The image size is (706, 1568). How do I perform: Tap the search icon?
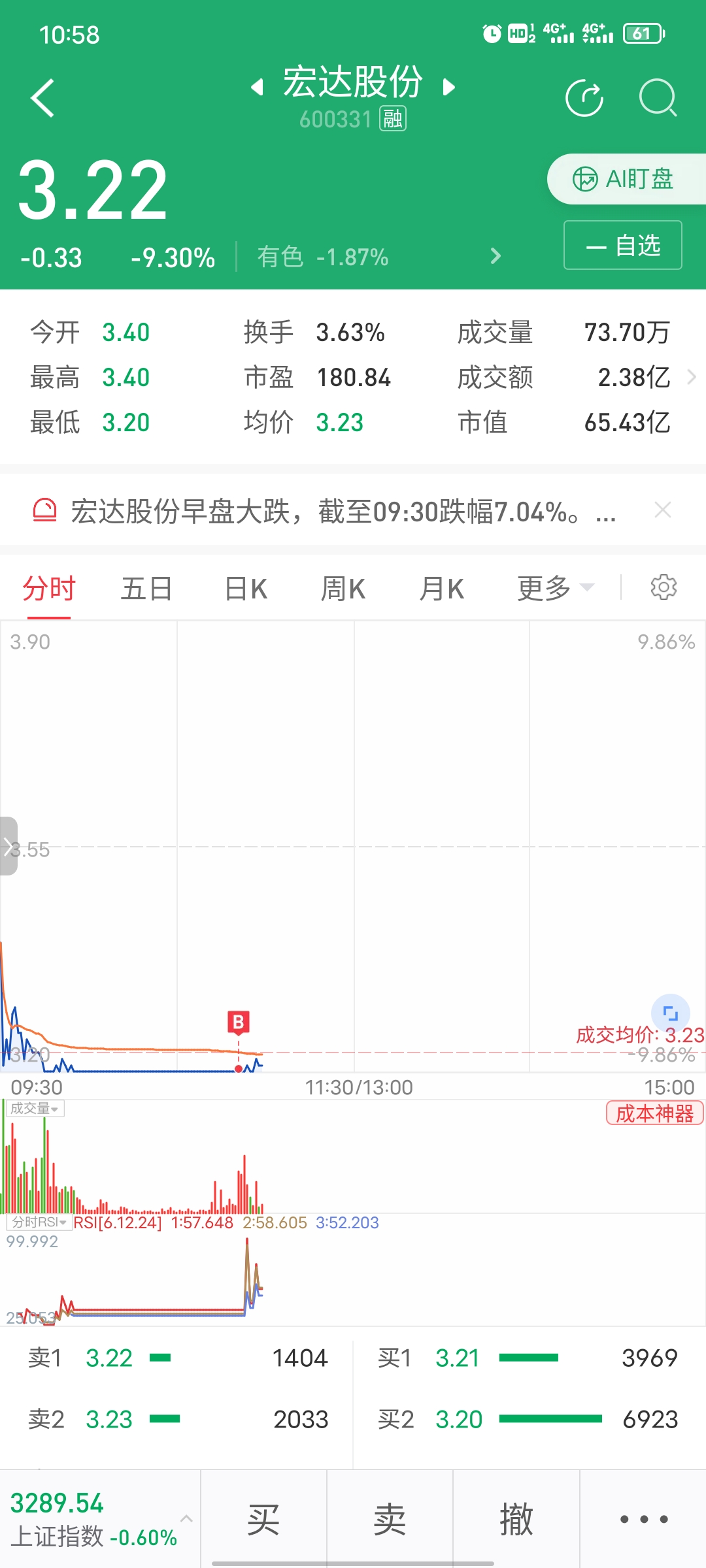[x=658, y=98]
